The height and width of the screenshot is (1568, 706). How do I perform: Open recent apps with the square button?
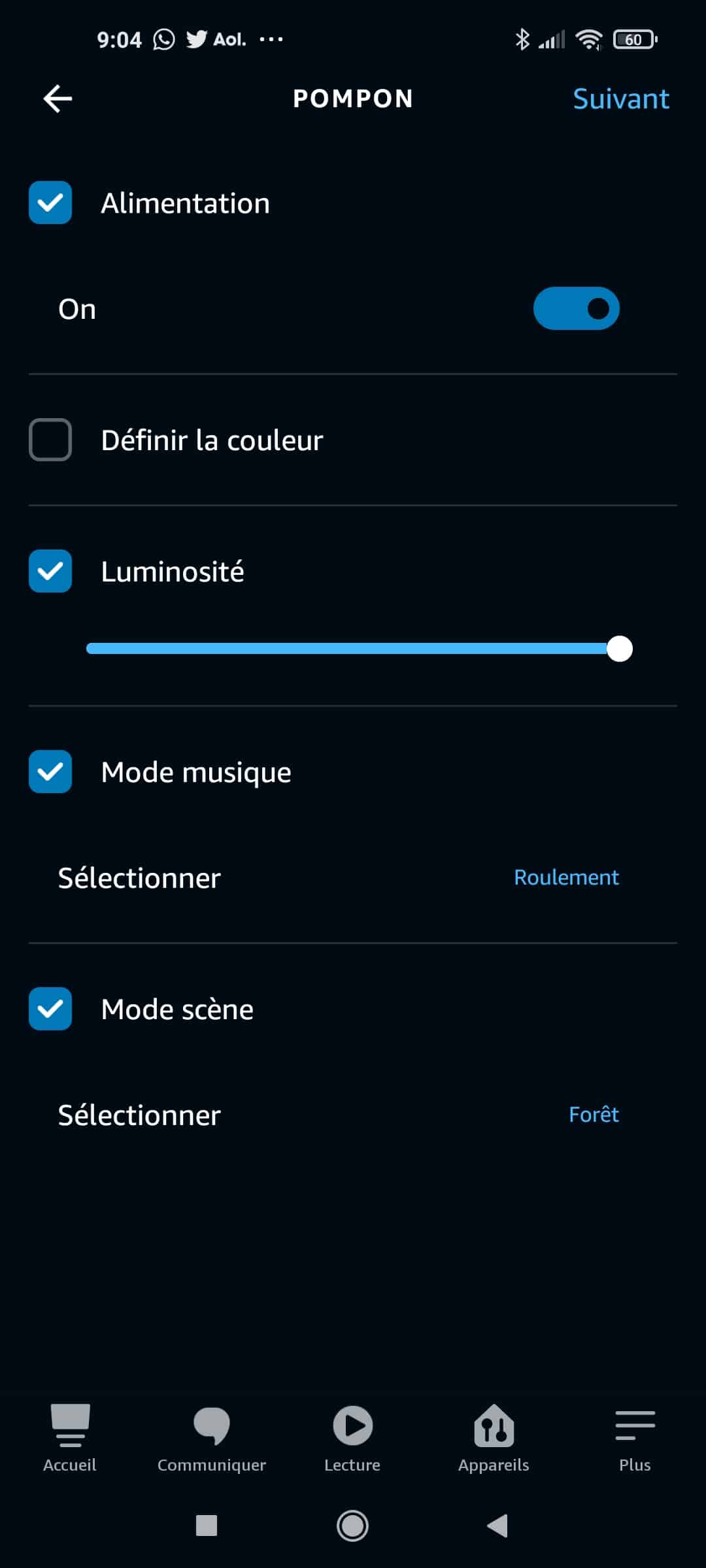coord(207,1526)
